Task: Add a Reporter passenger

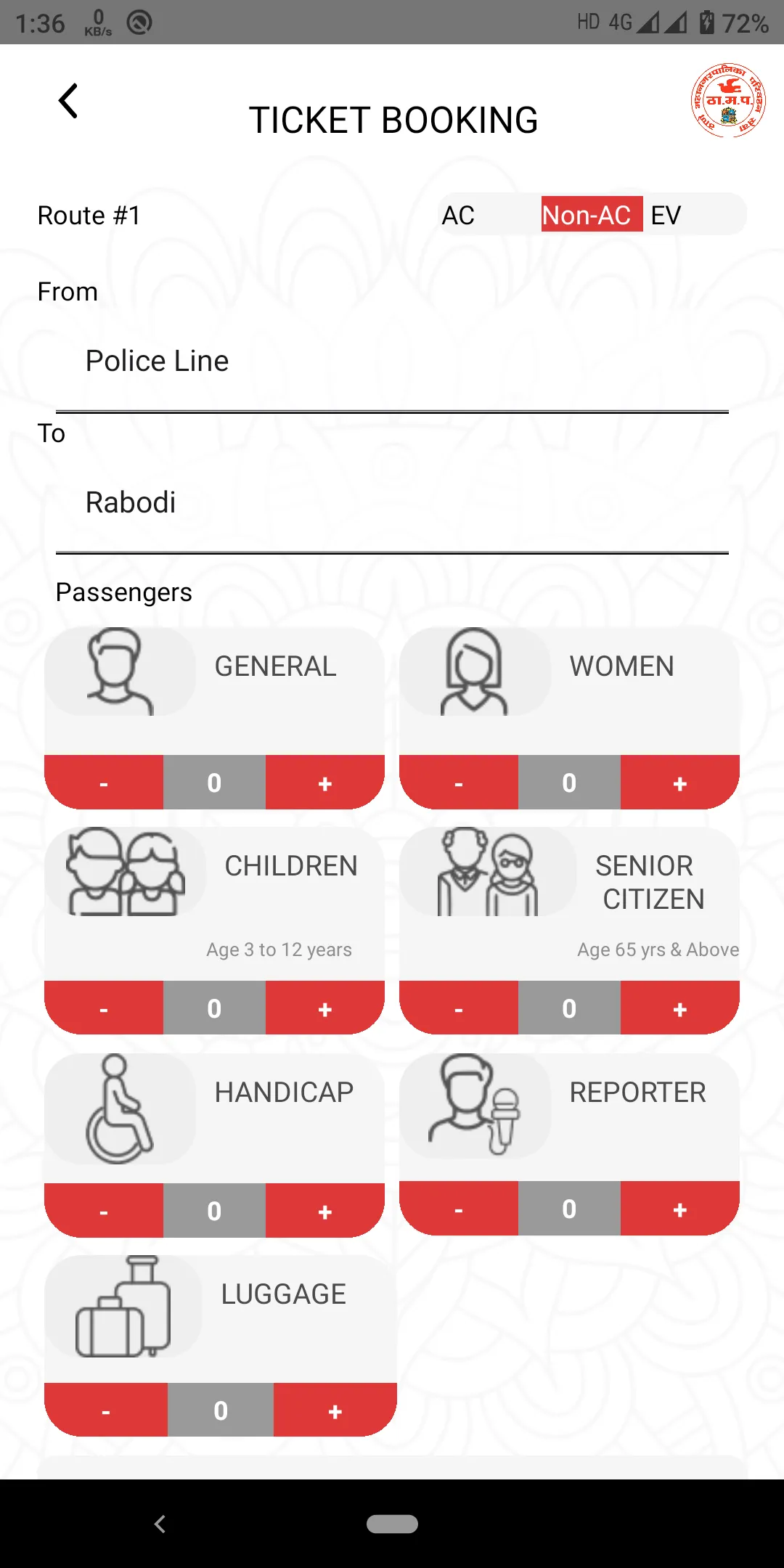Action: click(679, 1209)
